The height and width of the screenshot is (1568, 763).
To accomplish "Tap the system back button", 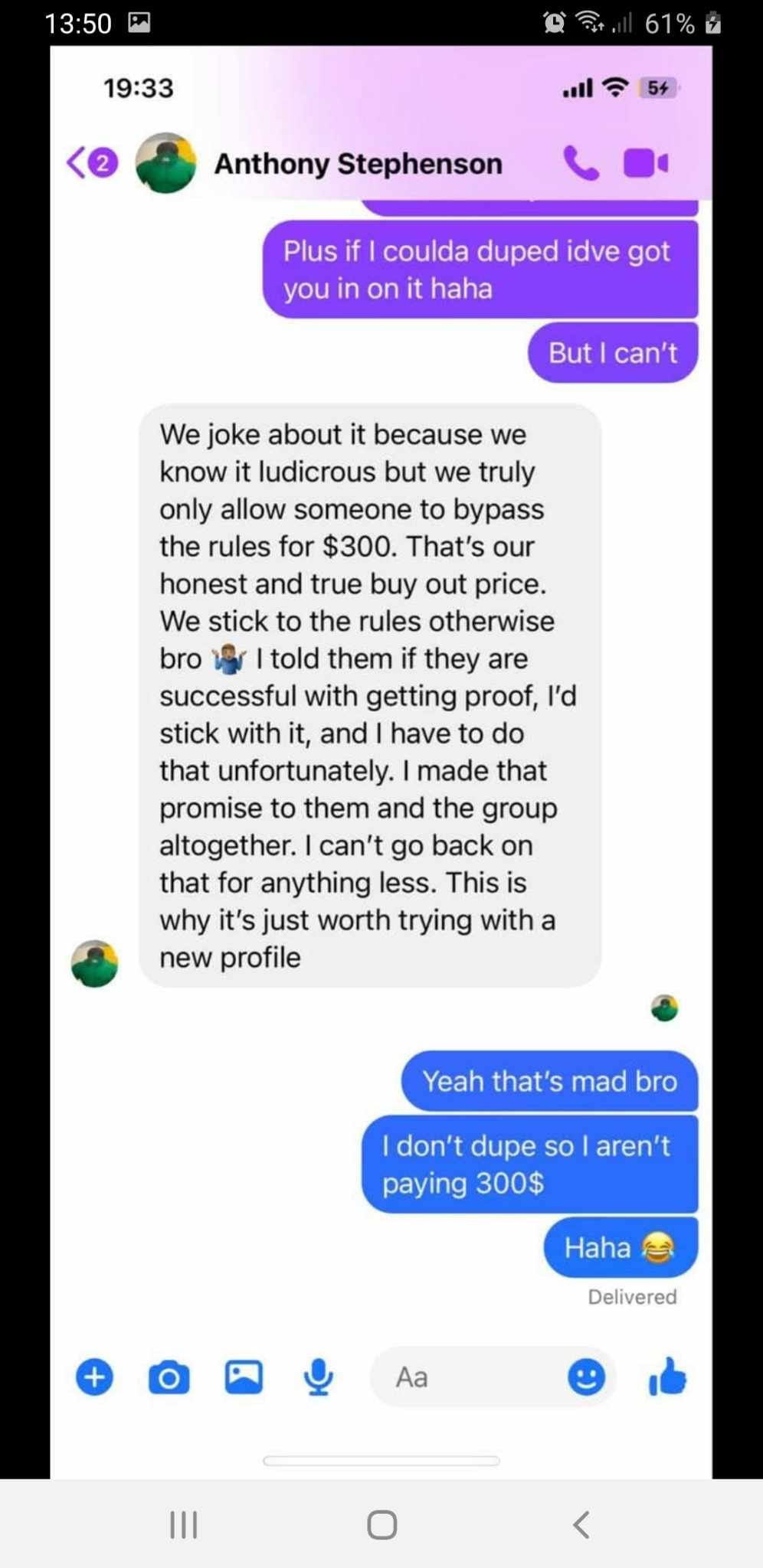I will click(581, 1524).
